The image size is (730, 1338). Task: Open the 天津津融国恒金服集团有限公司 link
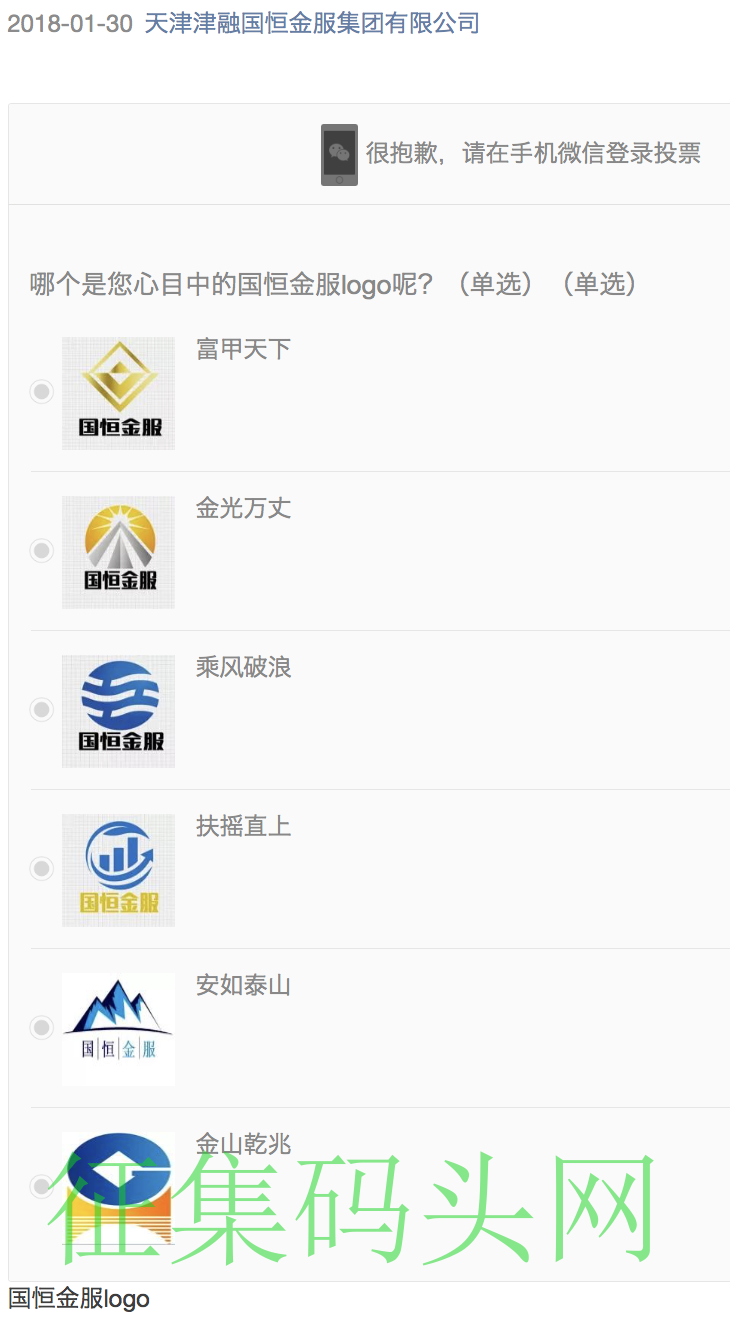(x=312, y=23)
